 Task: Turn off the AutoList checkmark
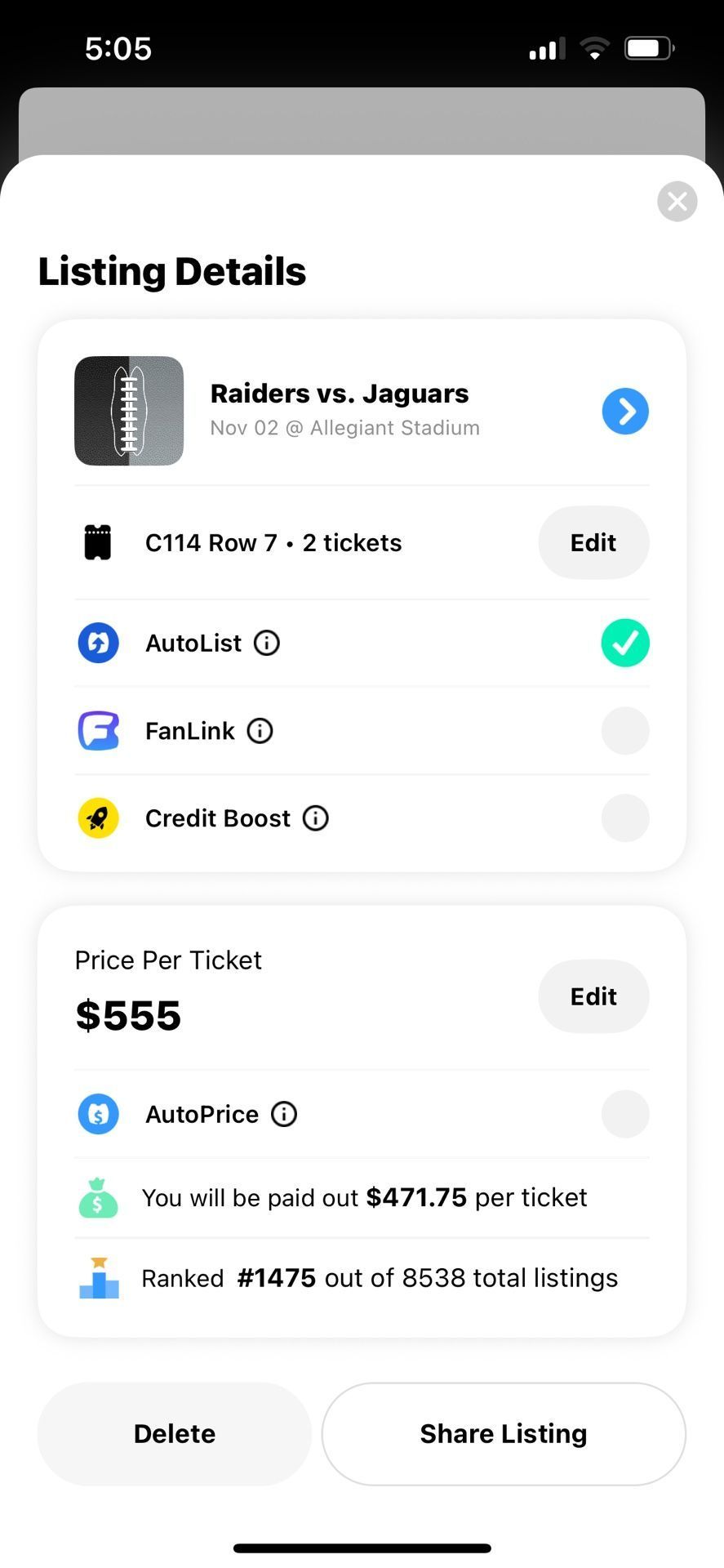point(625,644)
